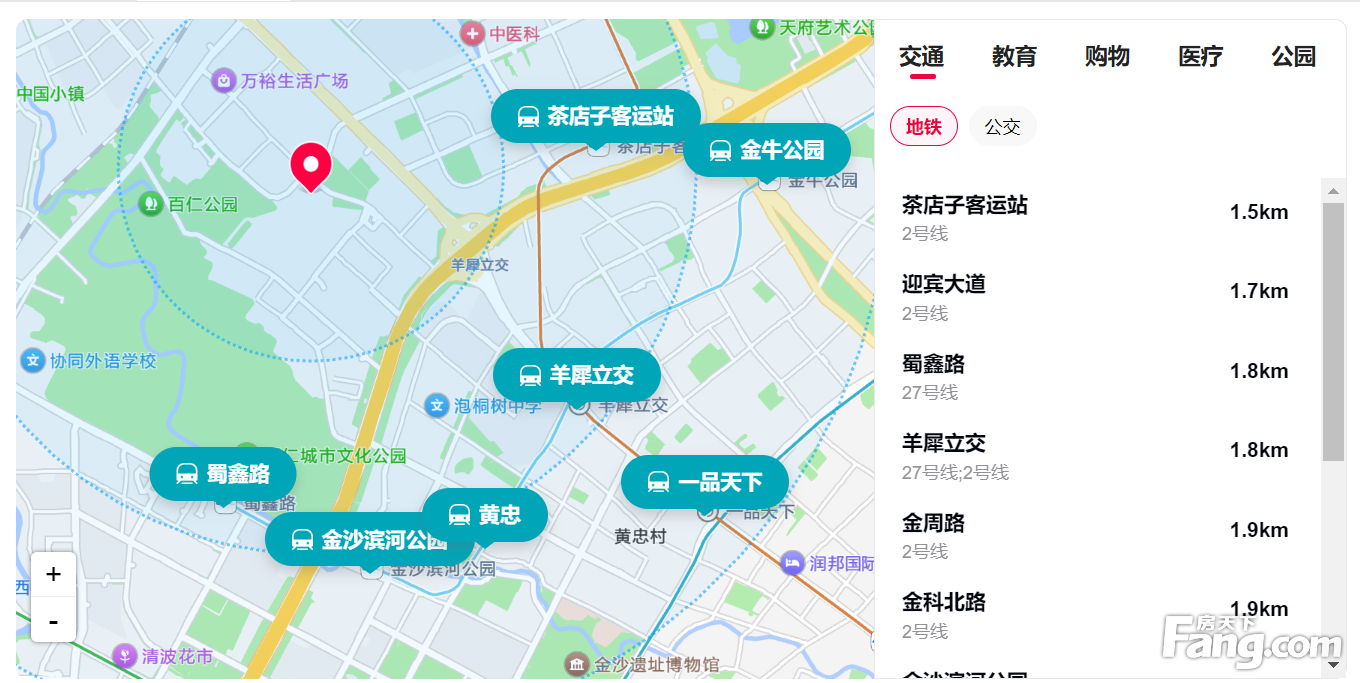Choose the 公交 filter chip
1360x683 pixels.
pyautogui.click(x=1003, y=127)
